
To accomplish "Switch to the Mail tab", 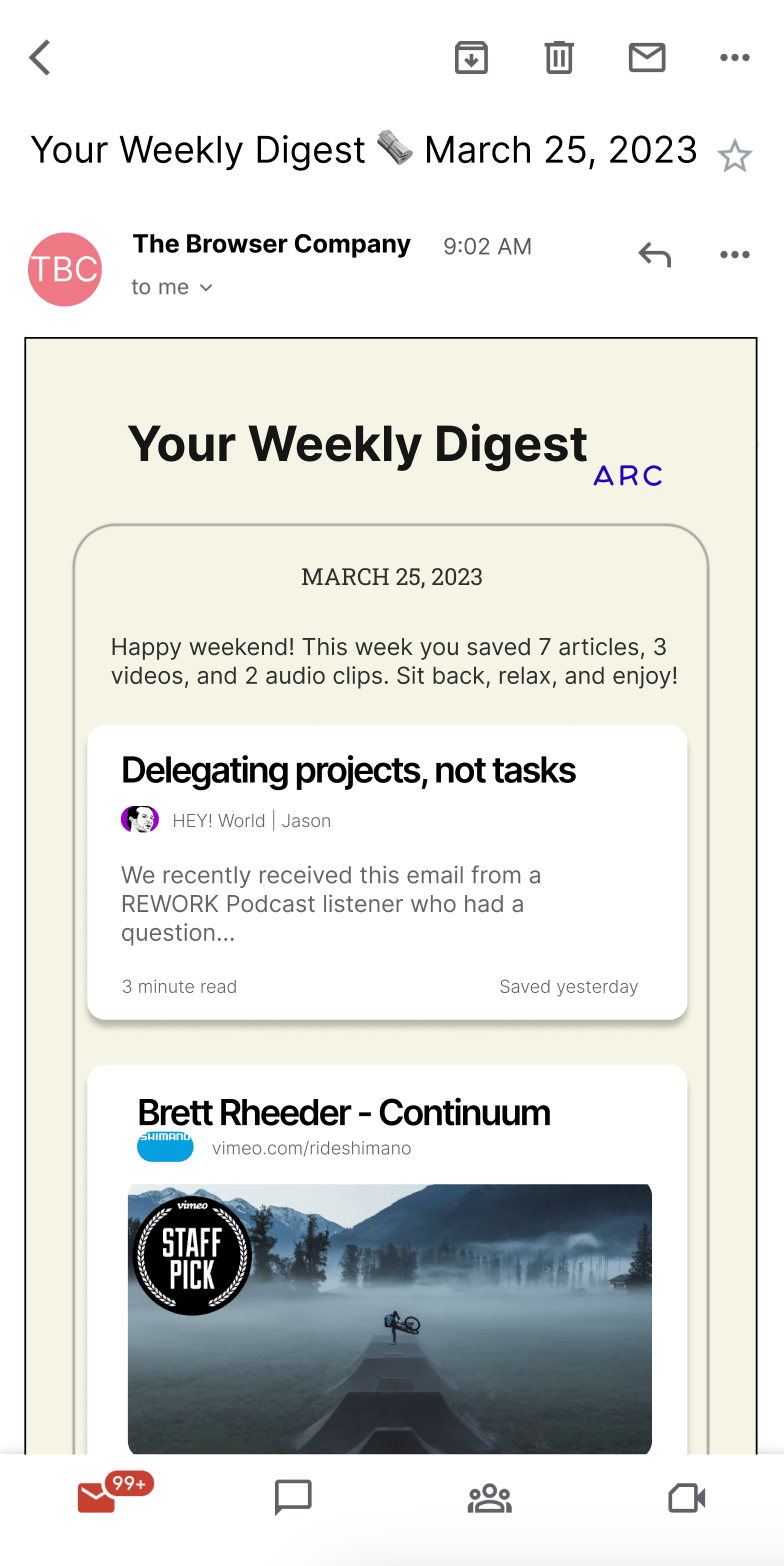I will coord(98,1497).
